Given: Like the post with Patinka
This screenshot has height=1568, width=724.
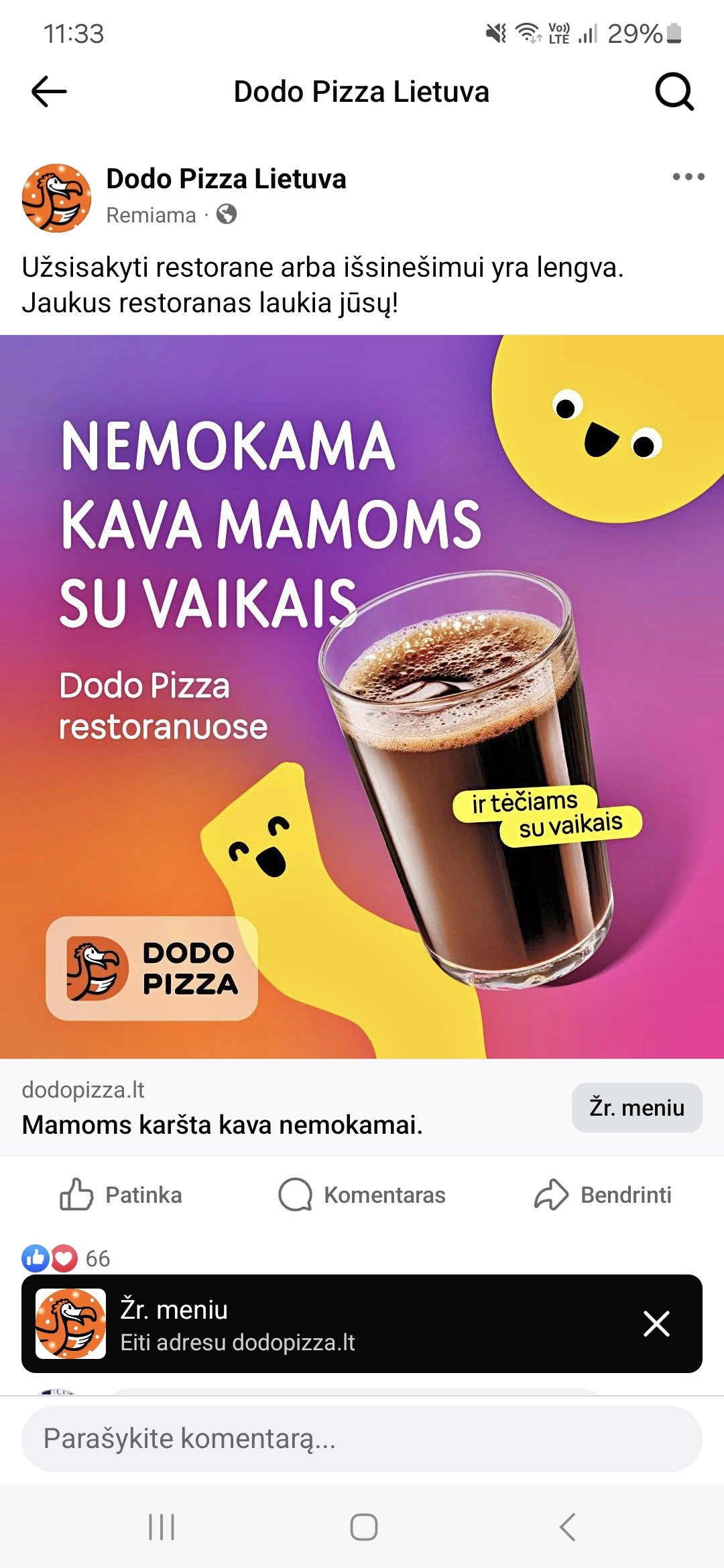Looking at the screenshot, I should point(121,1195).
